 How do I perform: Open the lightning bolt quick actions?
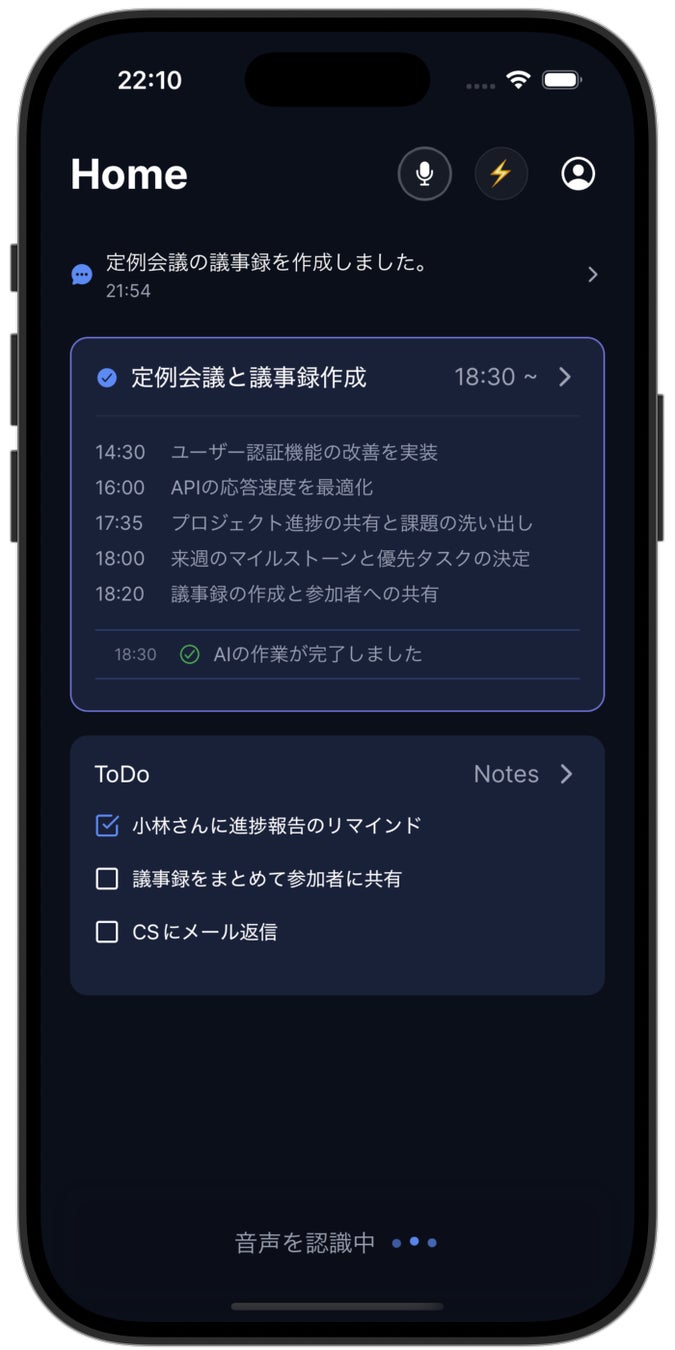(500, 174)
